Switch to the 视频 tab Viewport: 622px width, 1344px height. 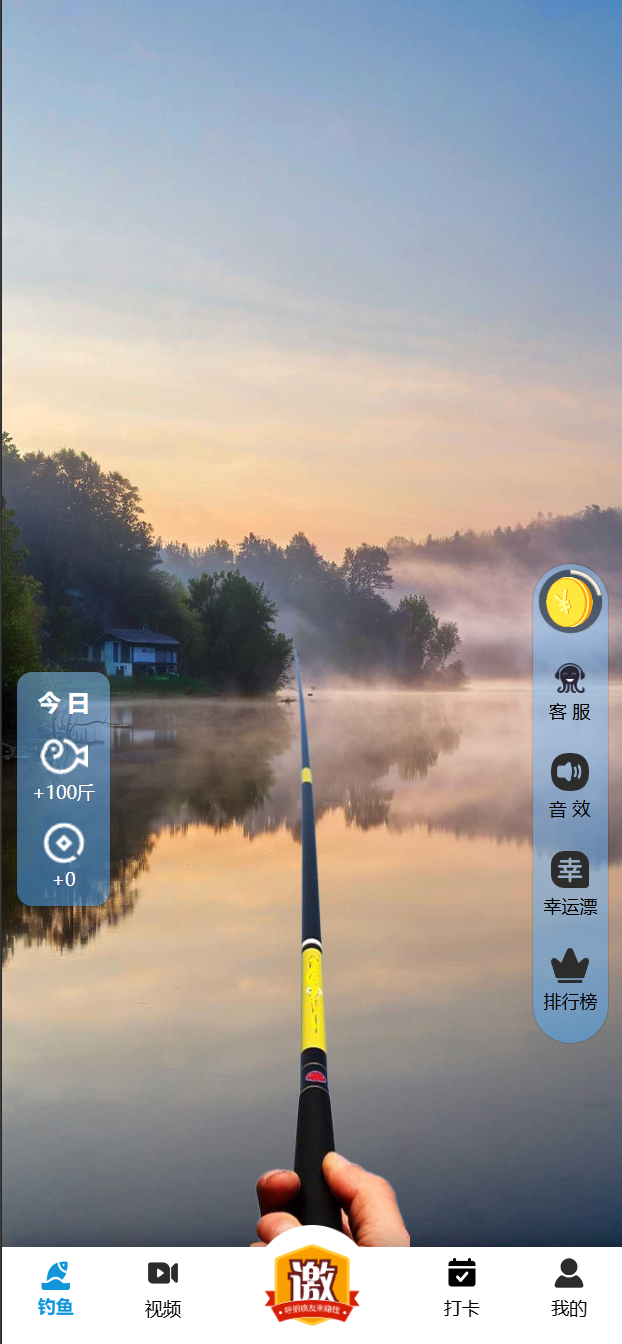point(163,1290)
